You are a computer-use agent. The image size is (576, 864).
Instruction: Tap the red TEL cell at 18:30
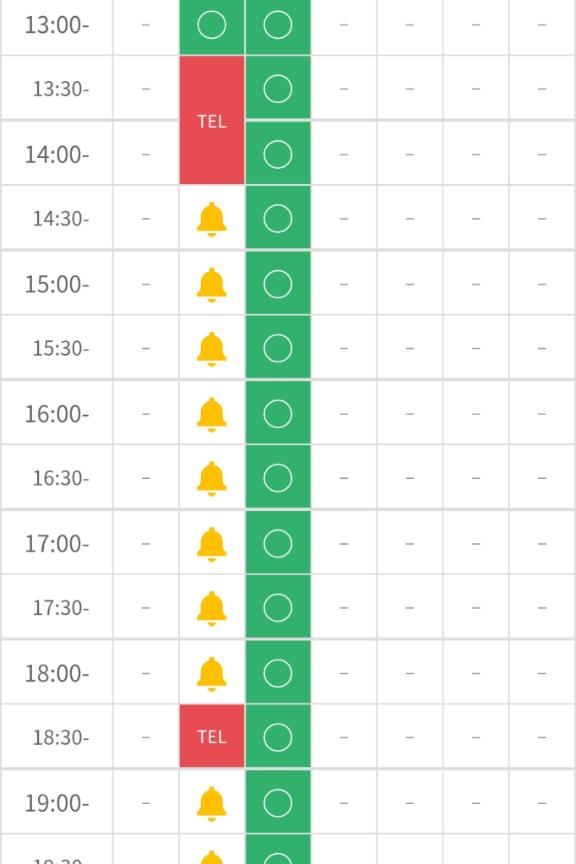click(x=212, y=736)
